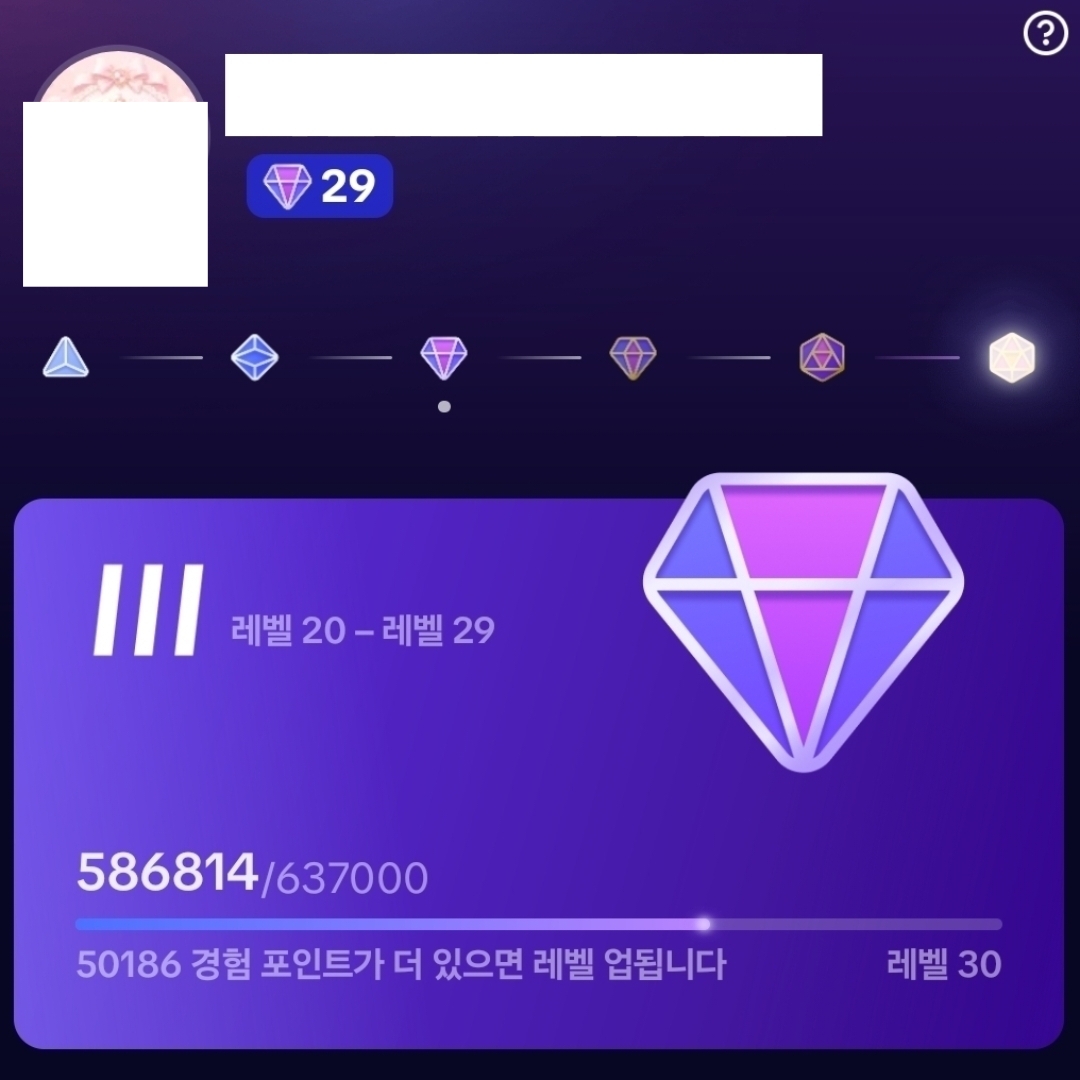Select the blue octahedron tier gem
Viewport: 1080px width, 1080px height.
pyautogui.click(x=255, y=357)
